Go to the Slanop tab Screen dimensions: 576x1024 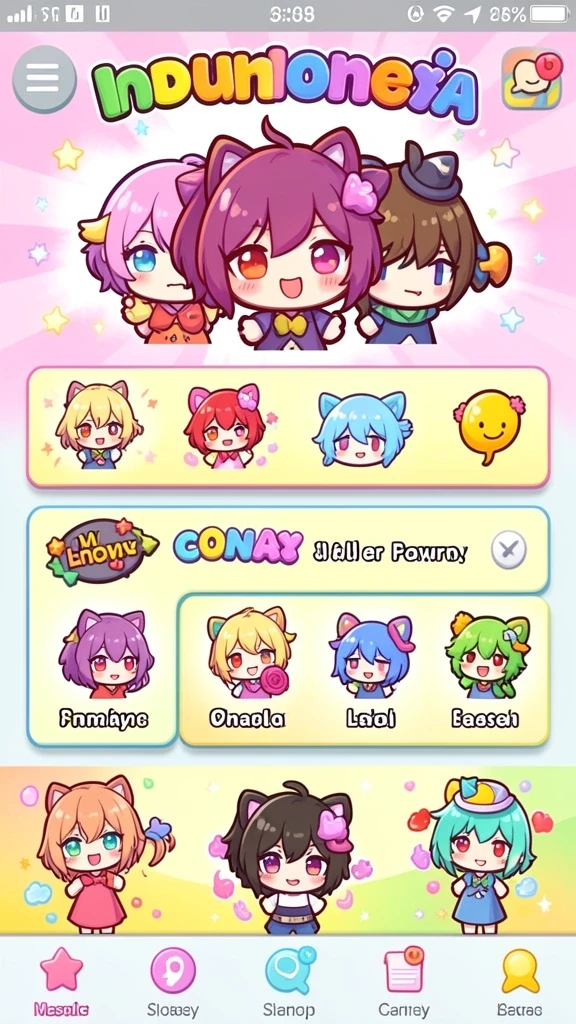point(289,980)
